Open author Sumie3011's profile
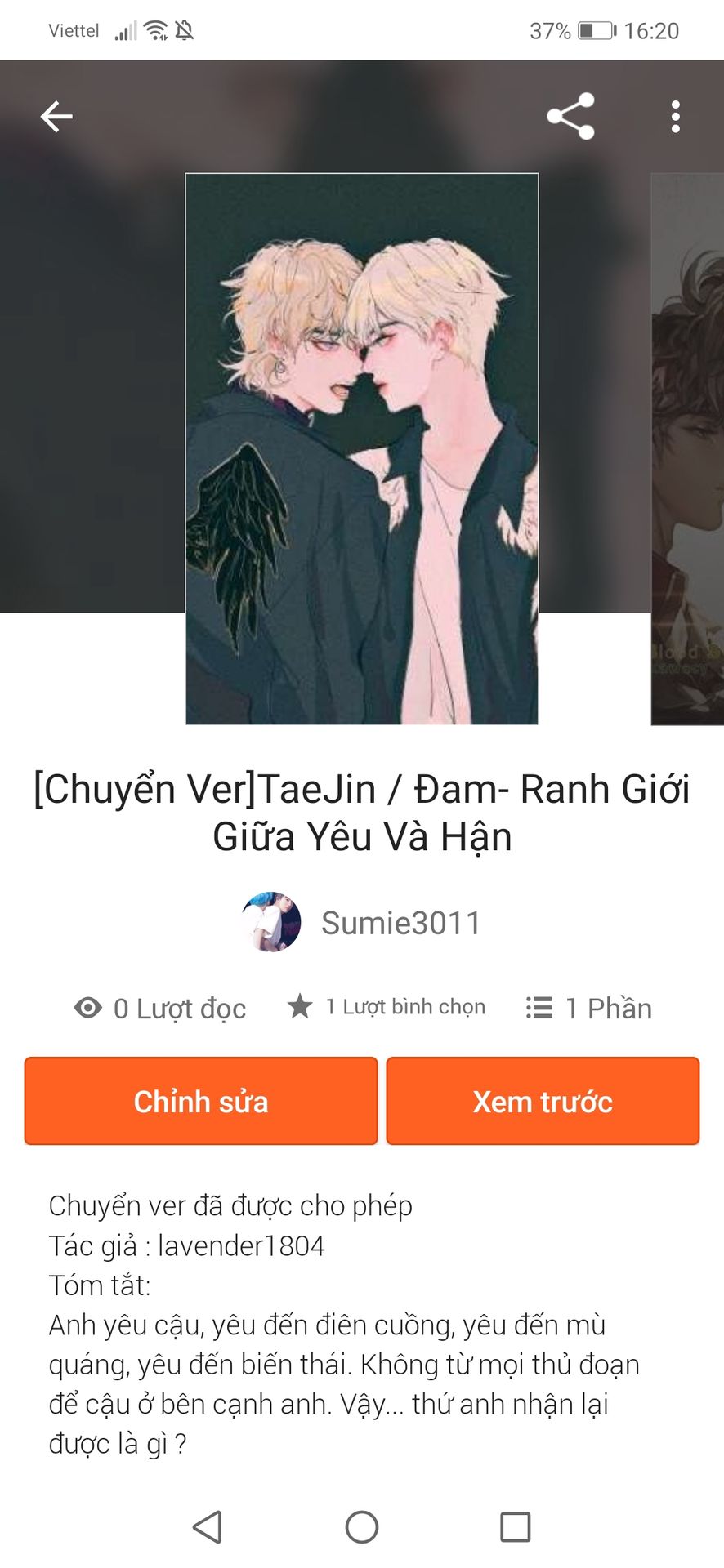This screenshot has height=1568, width=724. (361, 923)
